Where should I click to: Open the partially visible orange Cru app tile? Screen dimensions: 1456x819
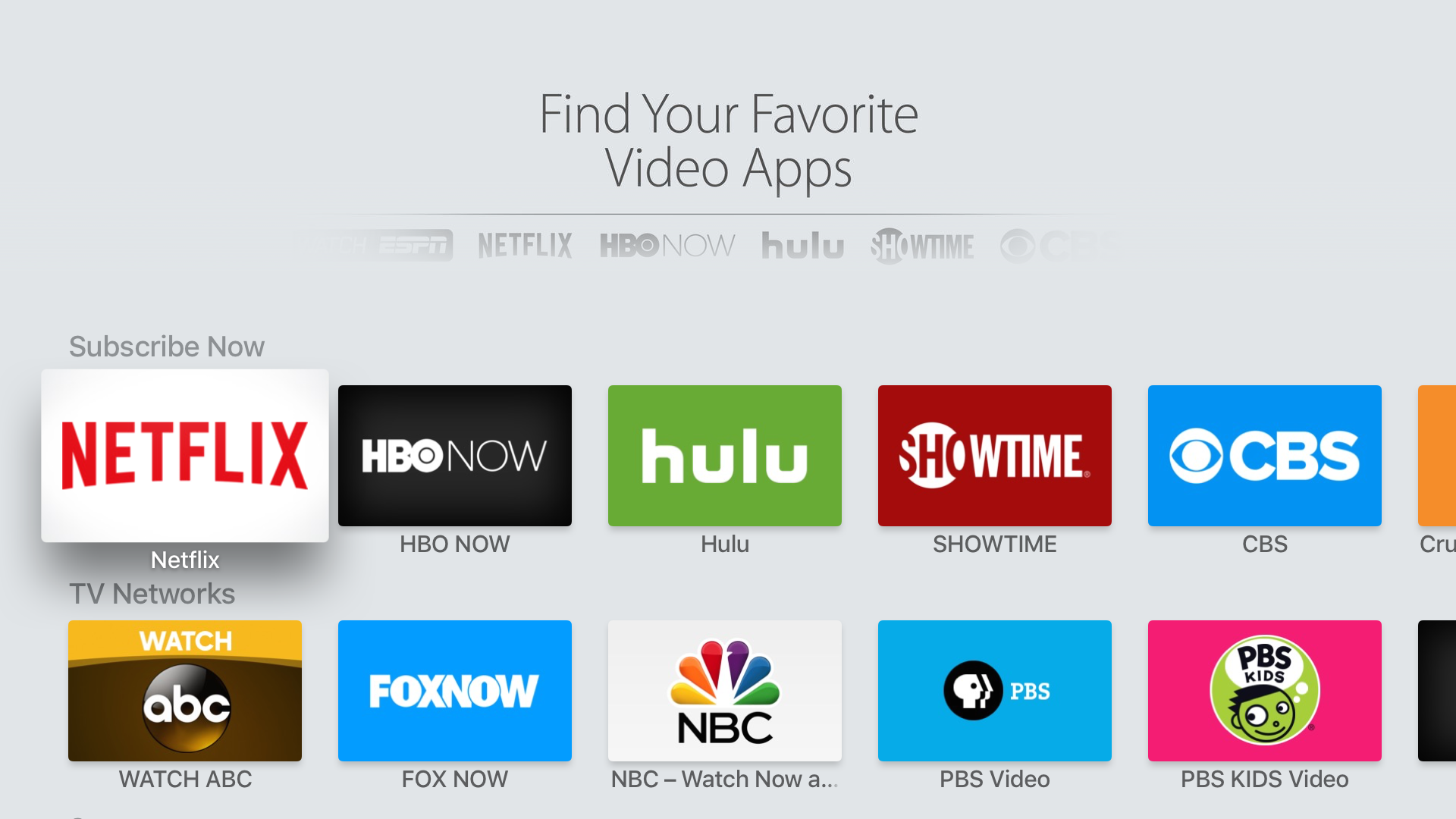click(1438, 455)
